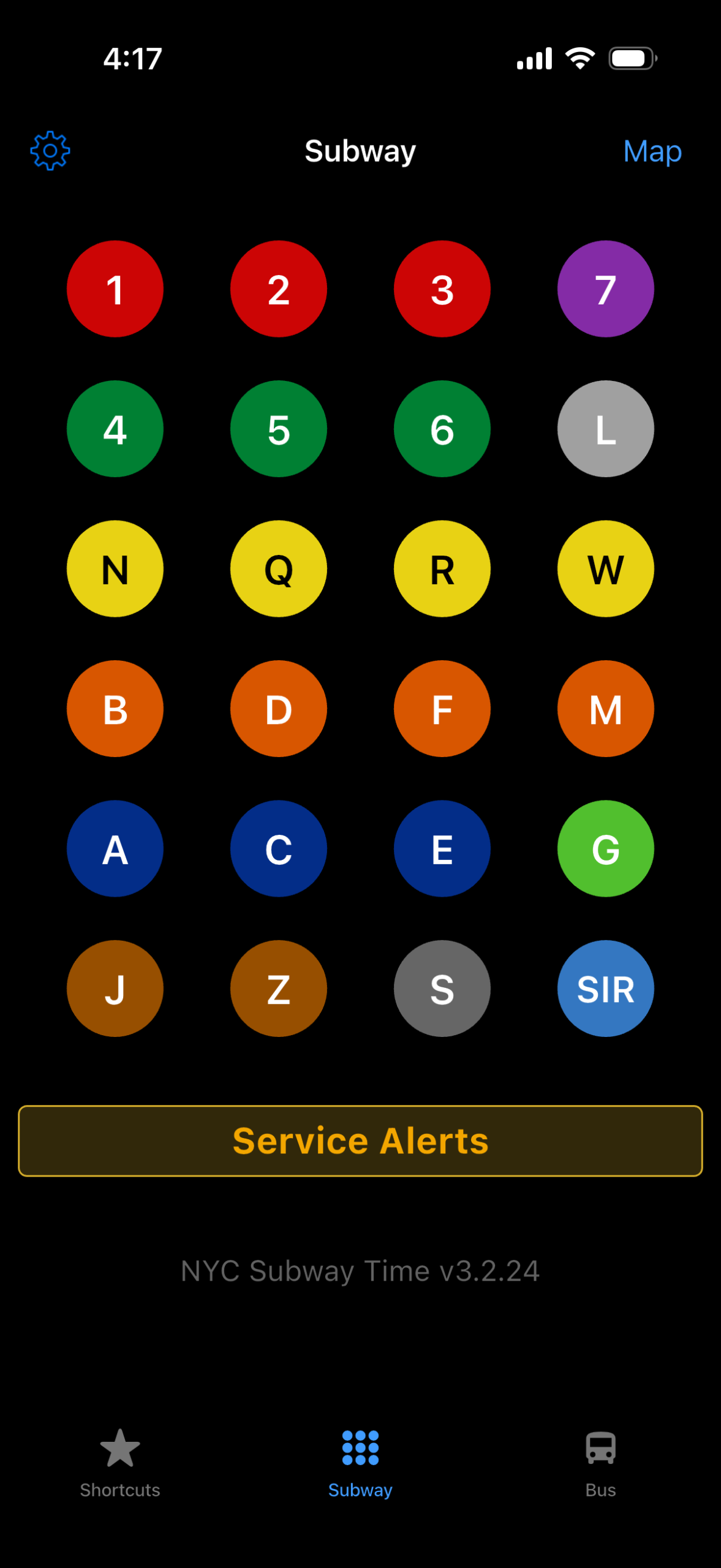The height and width of the screenshot is (1568, 721).
Task: Open the purple 7 train line
Action: pos(605,289)
